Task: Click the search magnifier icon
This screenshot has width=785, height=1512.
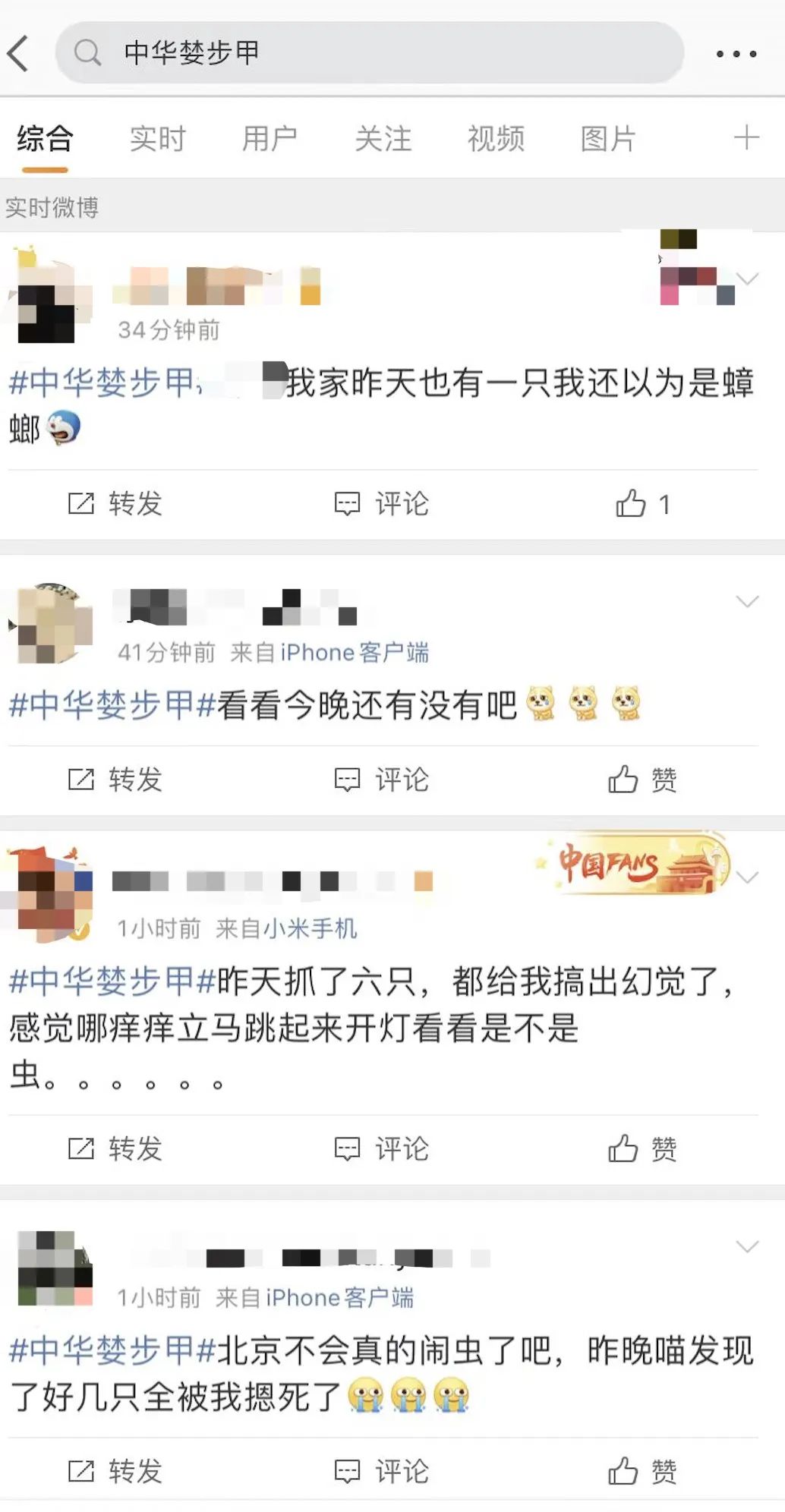Action: (89, 53)
